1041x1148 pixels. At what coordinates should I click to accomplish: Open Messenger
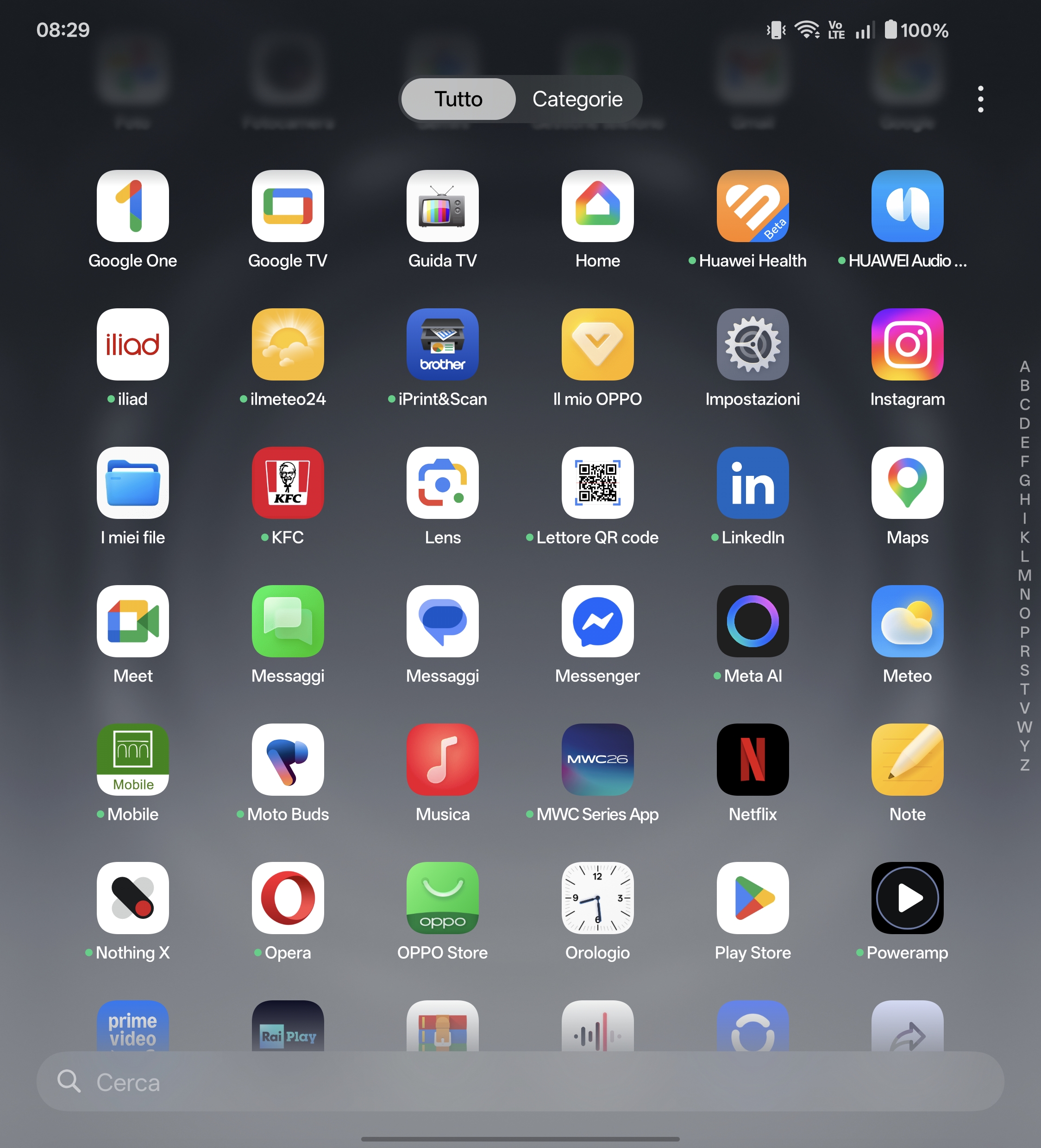click(597, 621)
